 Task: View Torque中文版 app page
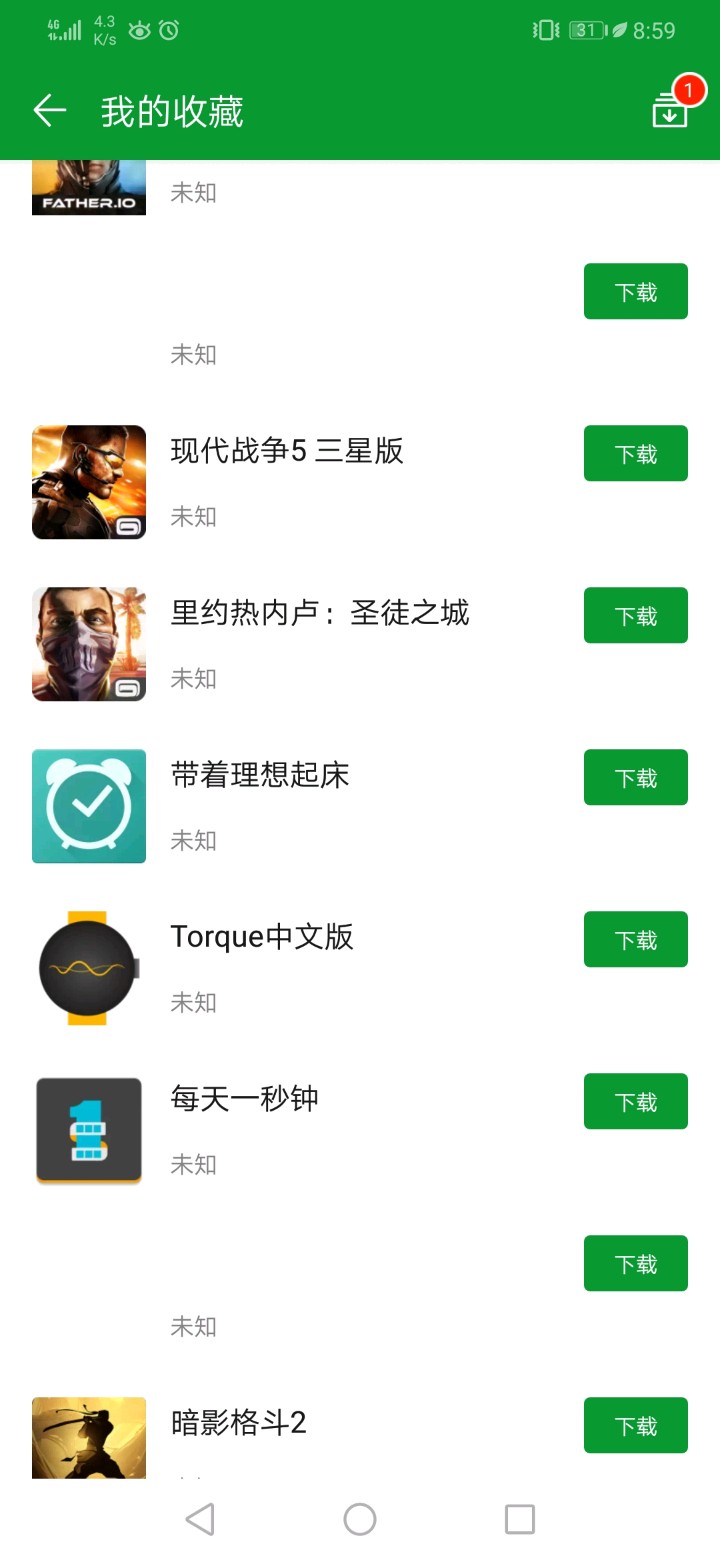pos(262,937)
